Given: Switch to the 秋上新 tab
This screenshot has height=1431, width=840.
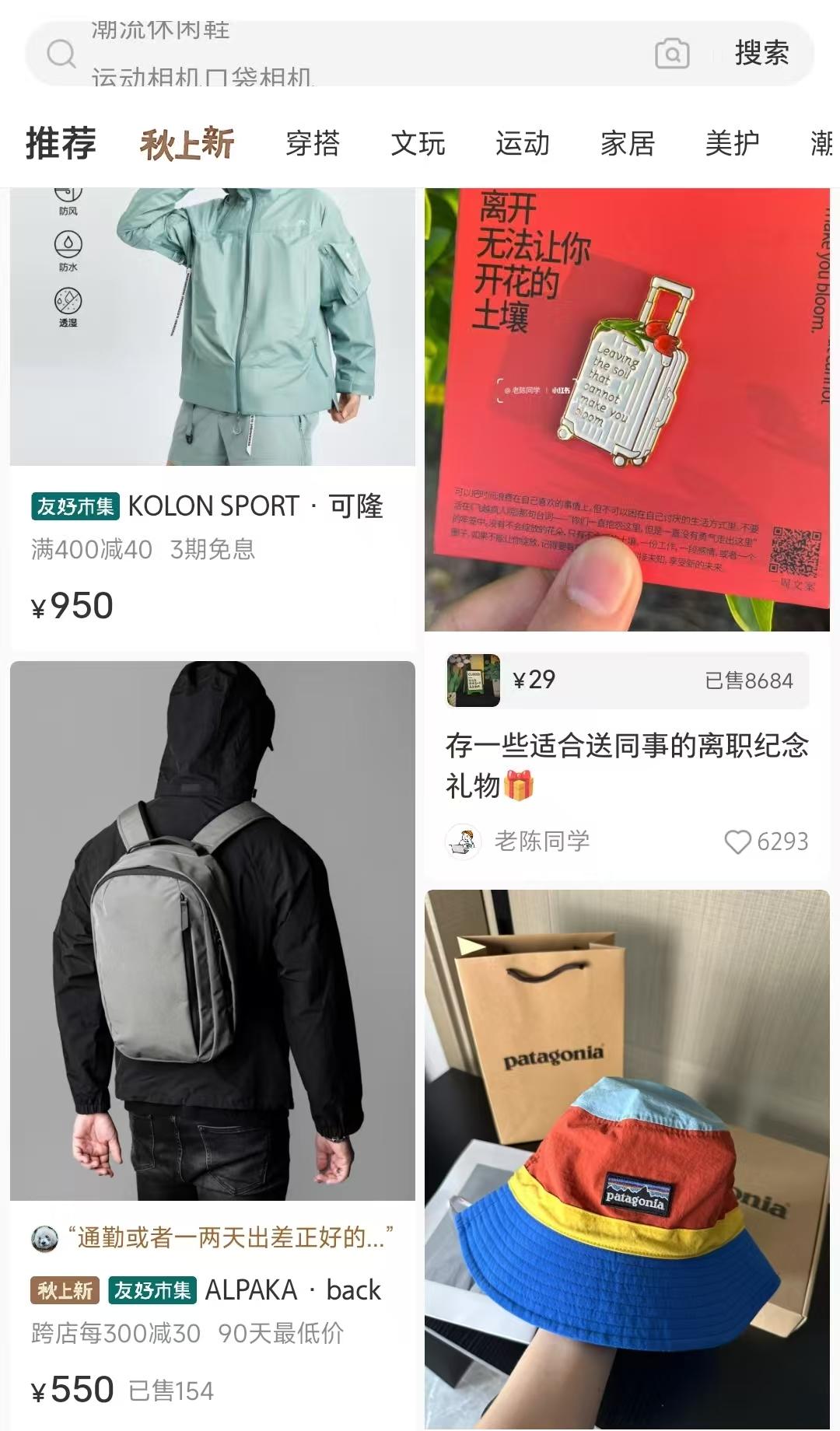Looking at the screenshot, I should 187,143.
